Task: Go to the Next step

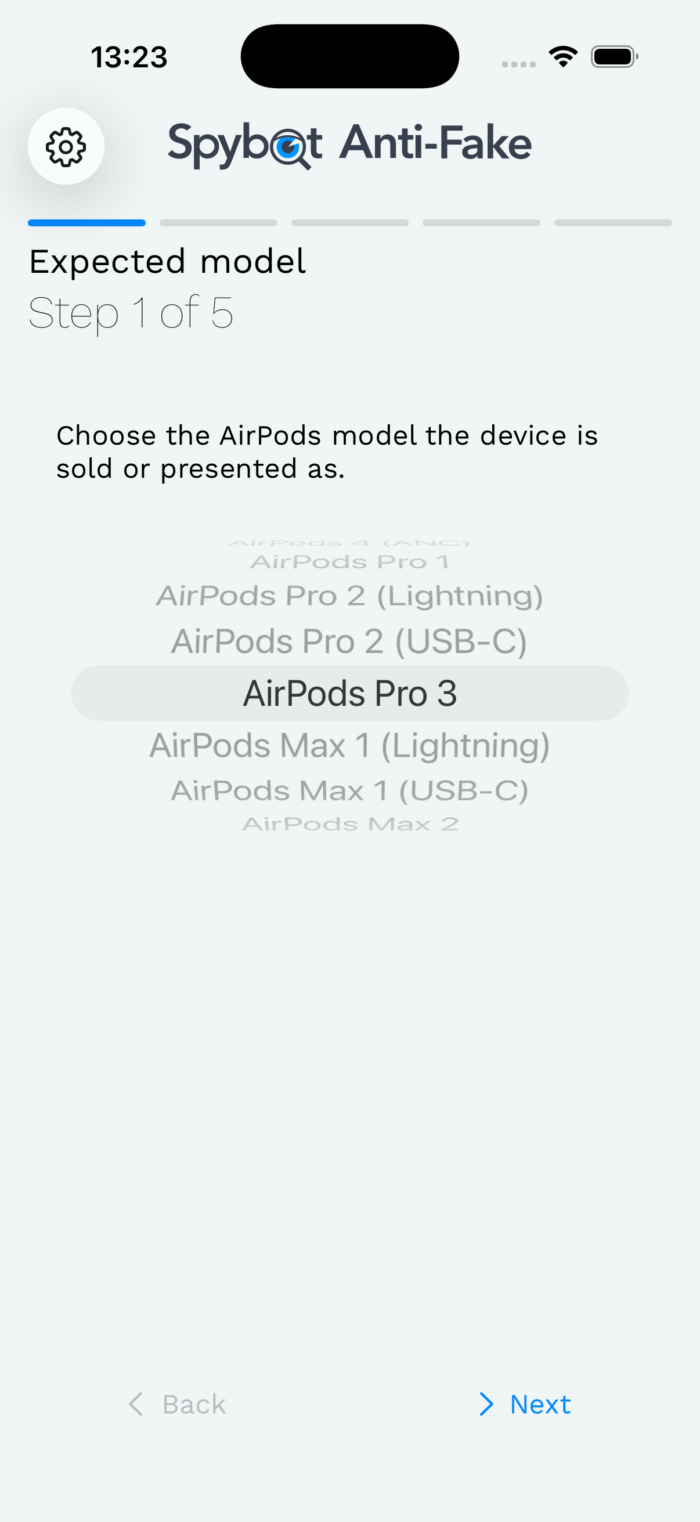Action: (524, 1404)
